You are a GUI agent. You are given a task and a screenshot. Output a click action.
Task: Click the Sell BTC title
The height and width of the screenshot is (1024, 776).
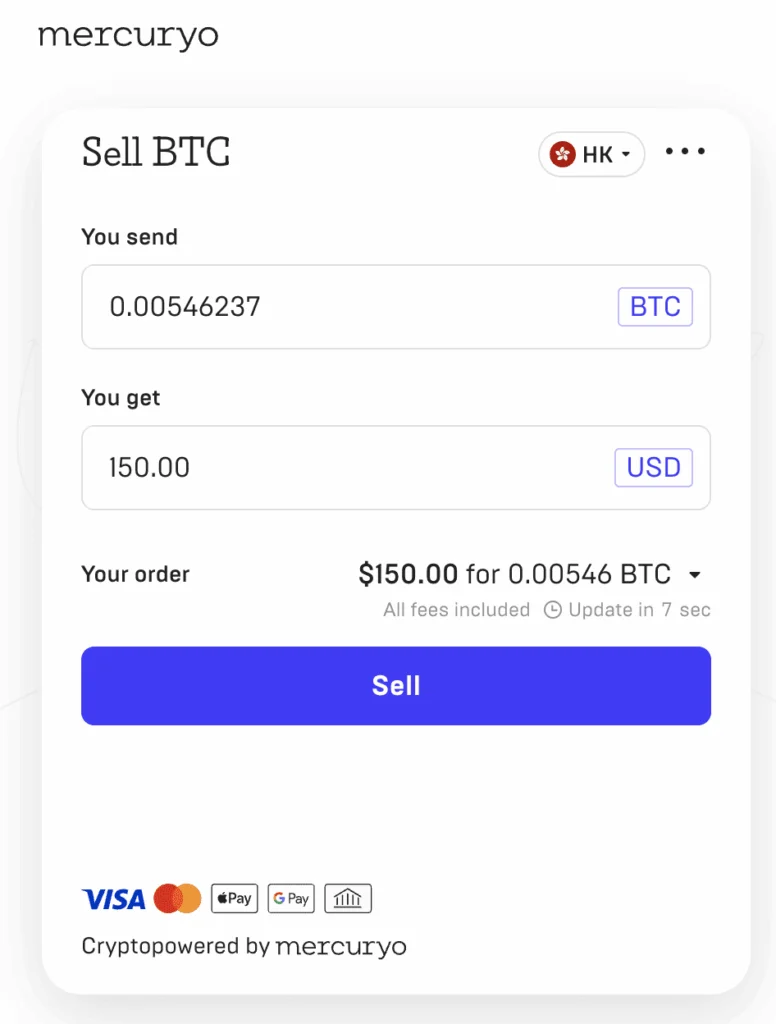[x=156, y=152]
